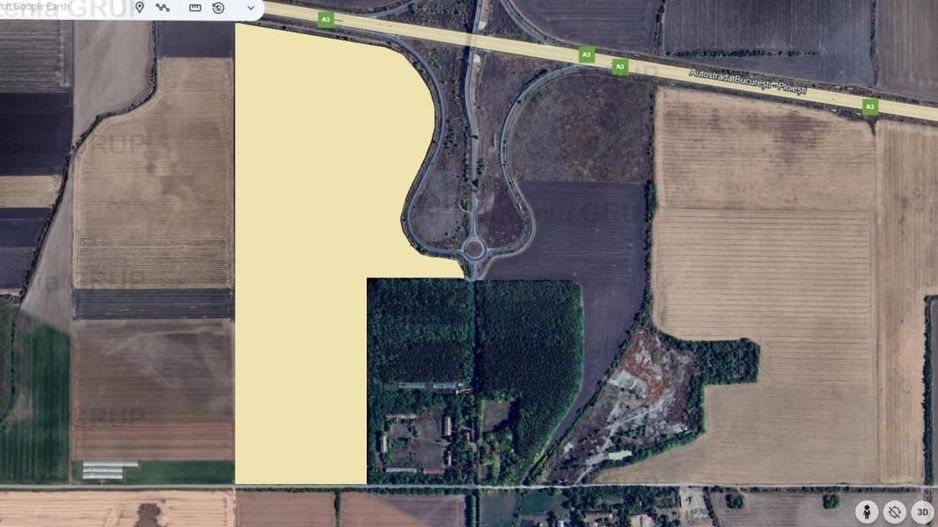Switch the map to 3D view
This screenshot has height=527, width=938.
tap(922, 511)
